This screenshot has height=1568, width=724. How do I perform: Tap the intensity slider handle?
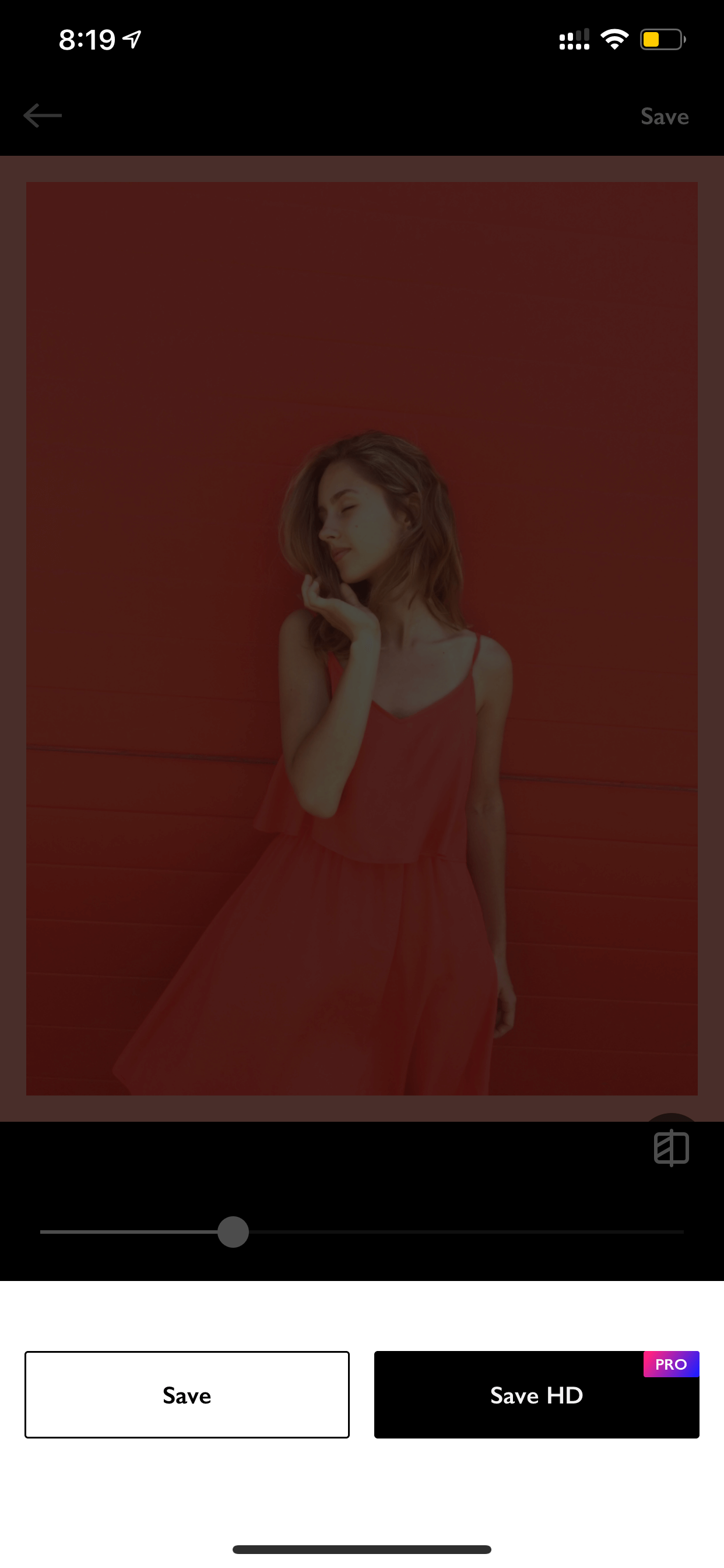233,1232
